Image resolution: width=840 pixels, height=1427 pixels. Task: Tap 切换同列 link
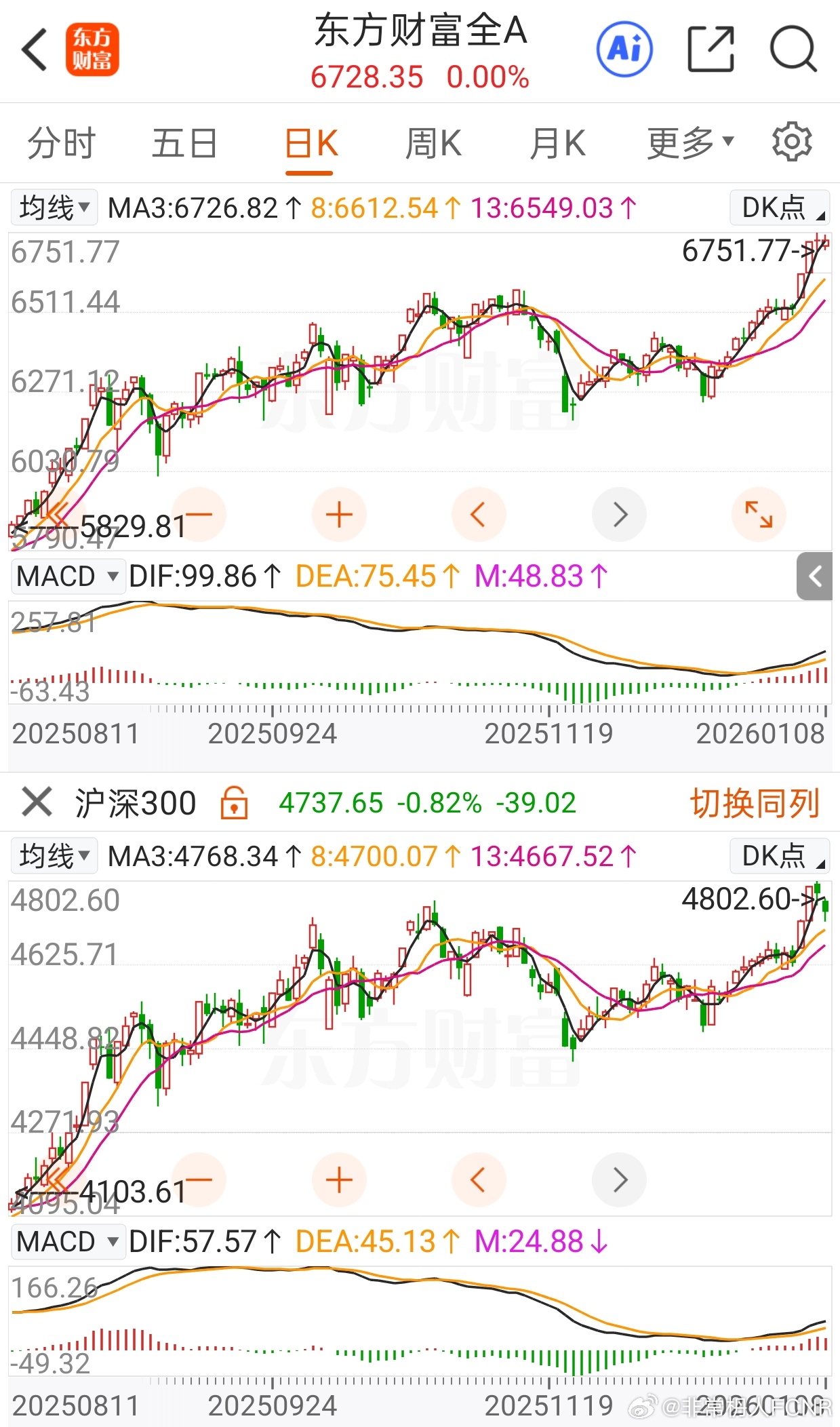755,803
